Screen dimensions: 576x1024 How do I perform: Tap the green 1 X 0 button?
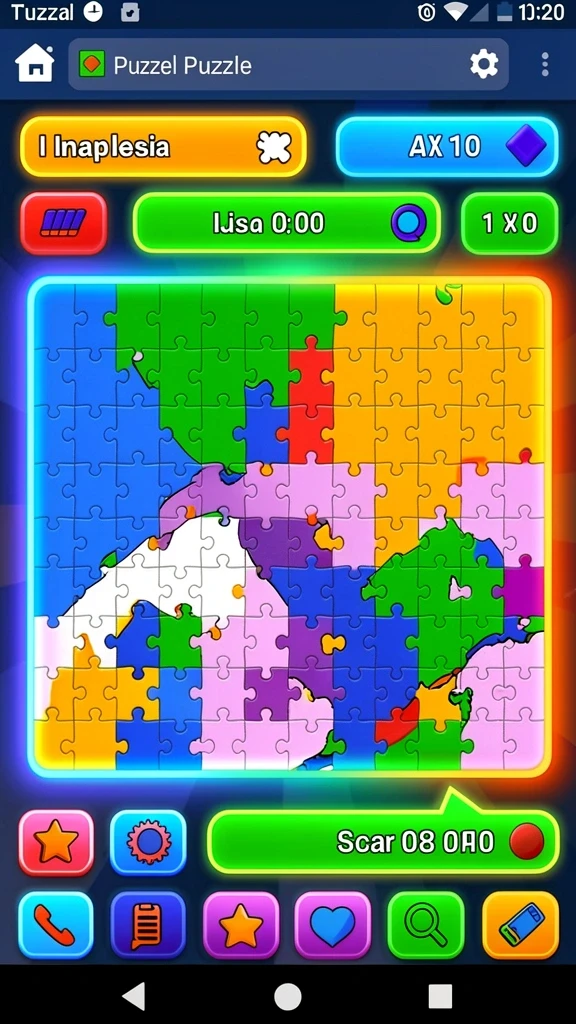click(510, 223)
